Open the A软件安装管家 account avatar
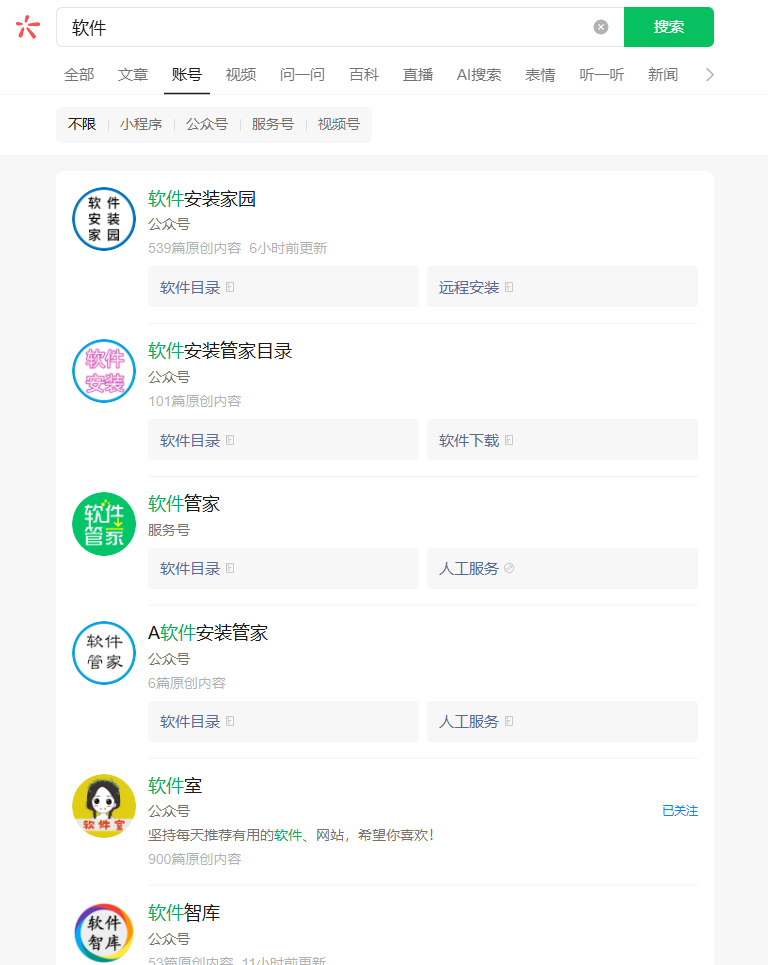 103,653
